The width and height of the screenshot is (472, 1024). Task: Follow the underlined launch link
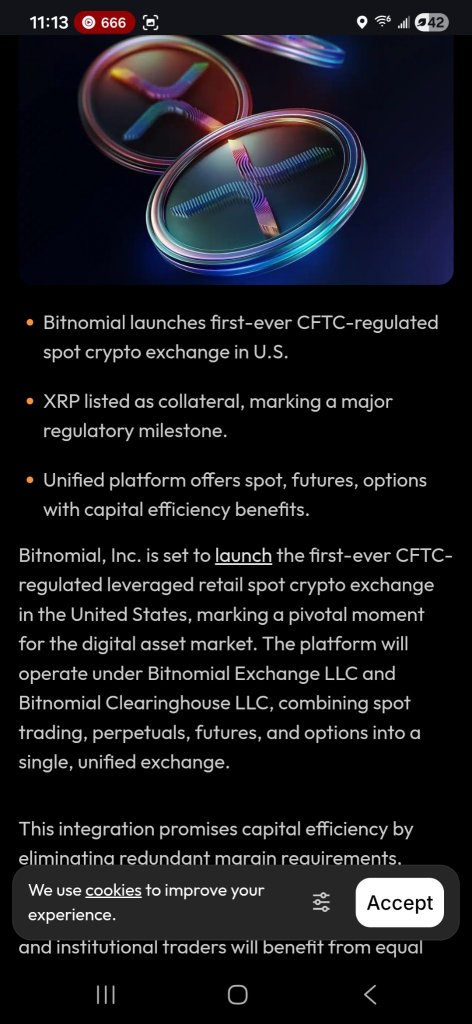tap(244, 556)
